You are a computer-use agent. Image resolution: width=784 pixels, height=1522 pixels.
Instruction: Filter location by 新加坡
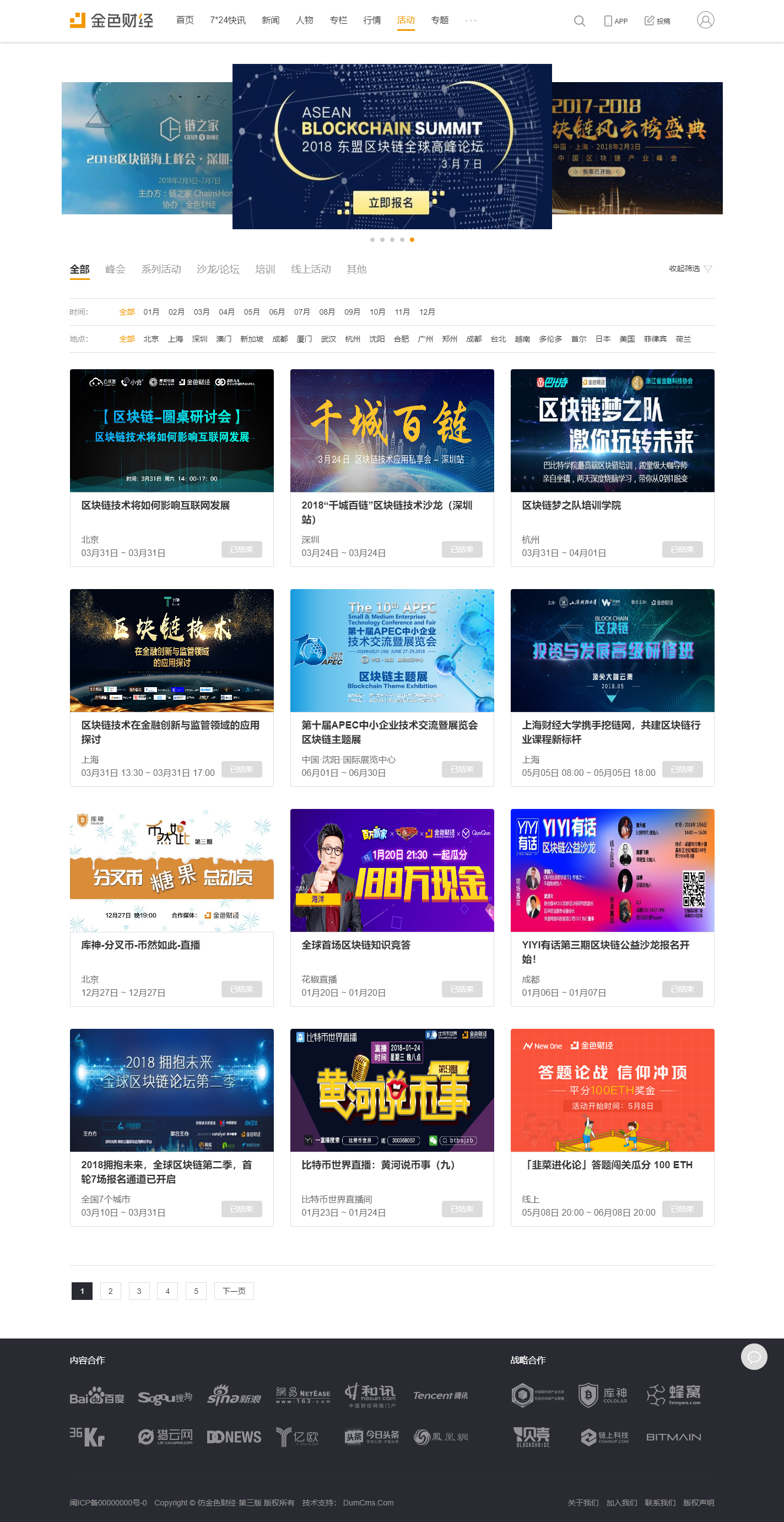coord(252,339)
